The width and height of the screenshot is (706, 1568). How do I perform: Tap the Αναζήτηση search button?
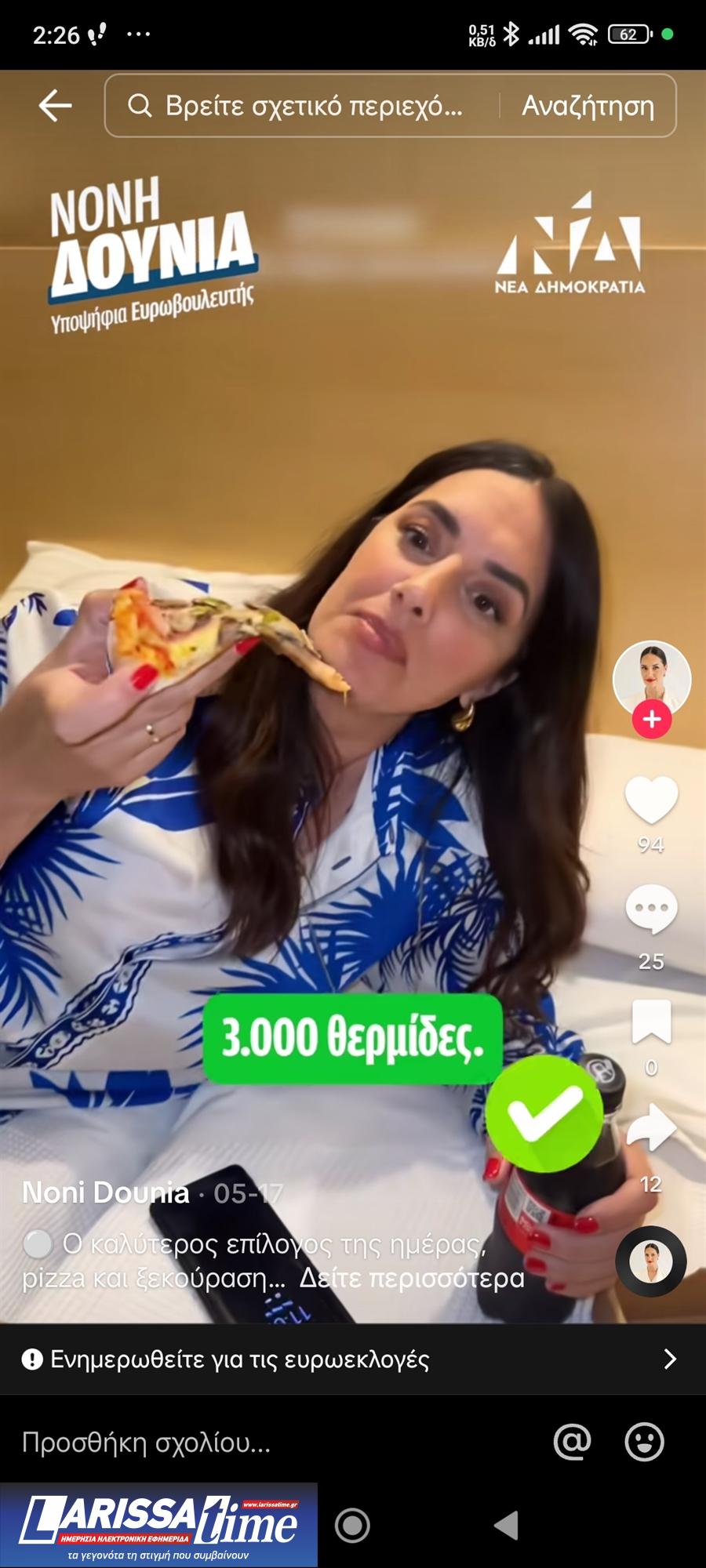[x=588, y=106]
